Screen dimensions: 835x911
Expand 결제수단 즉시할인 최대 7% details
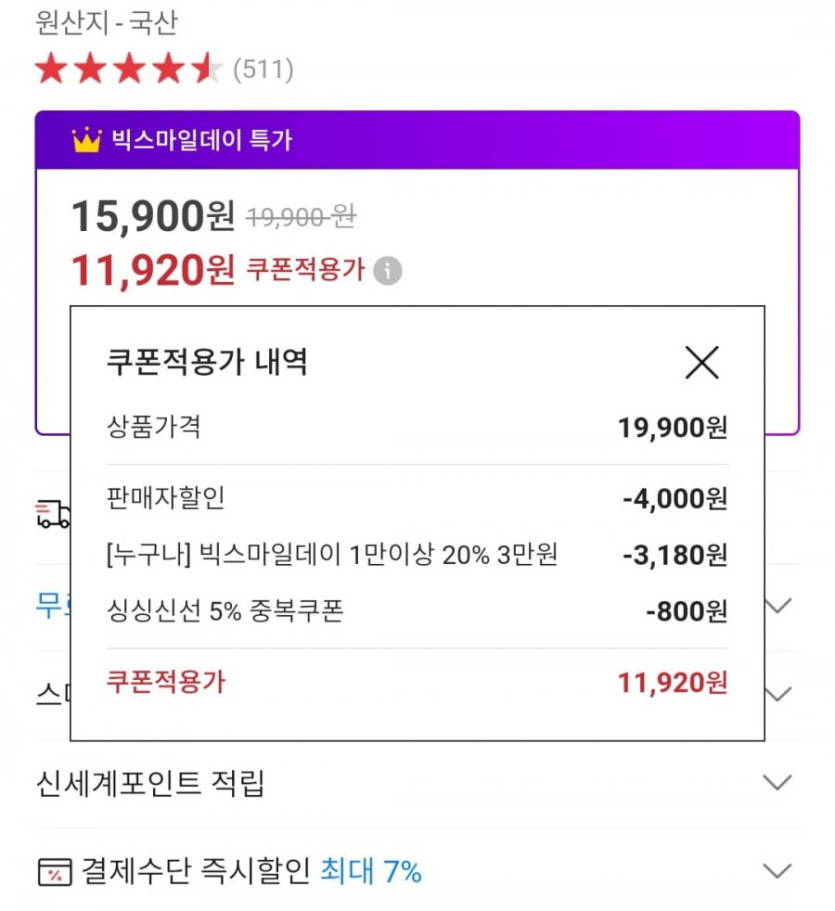click(777, 870)
